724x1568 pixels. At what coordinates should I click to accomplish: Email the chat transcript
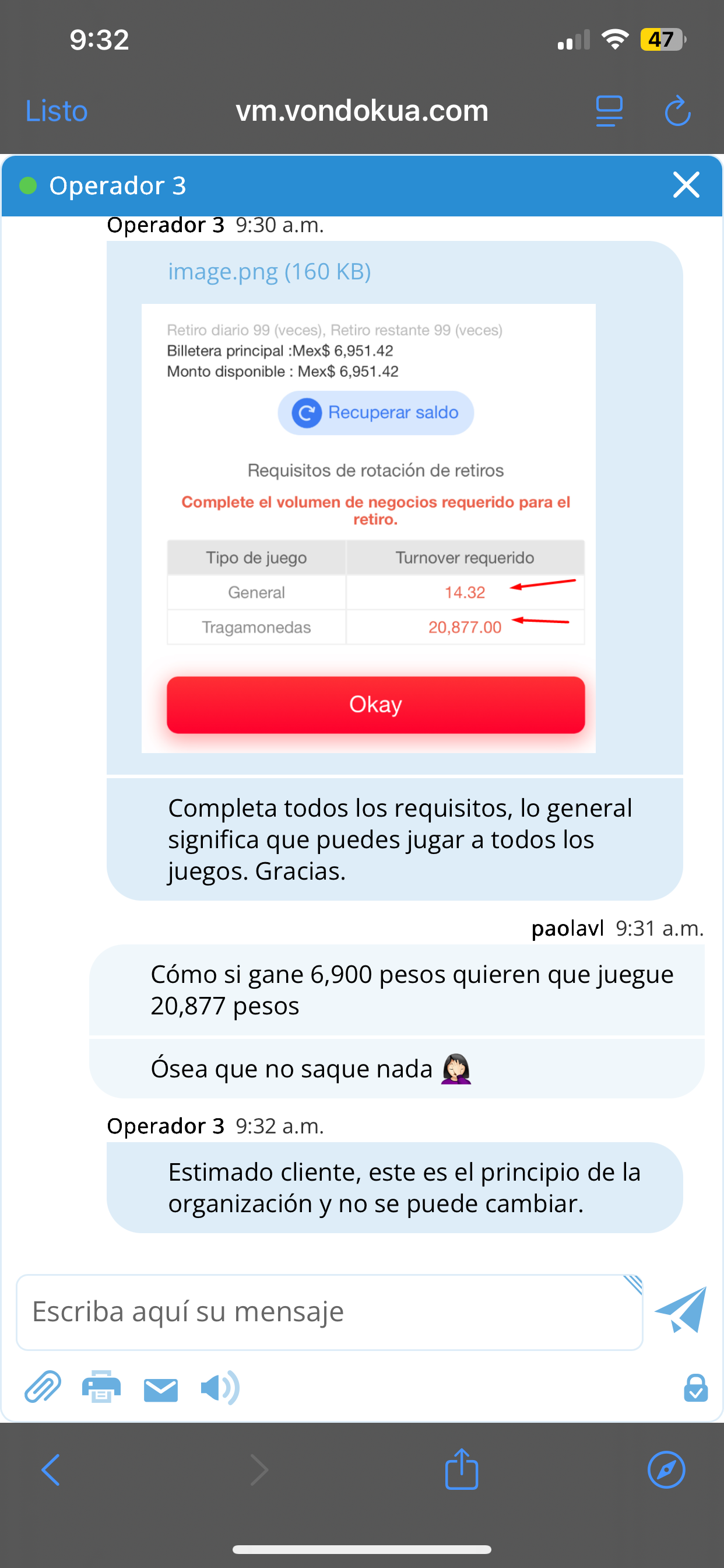[161, 1389]
